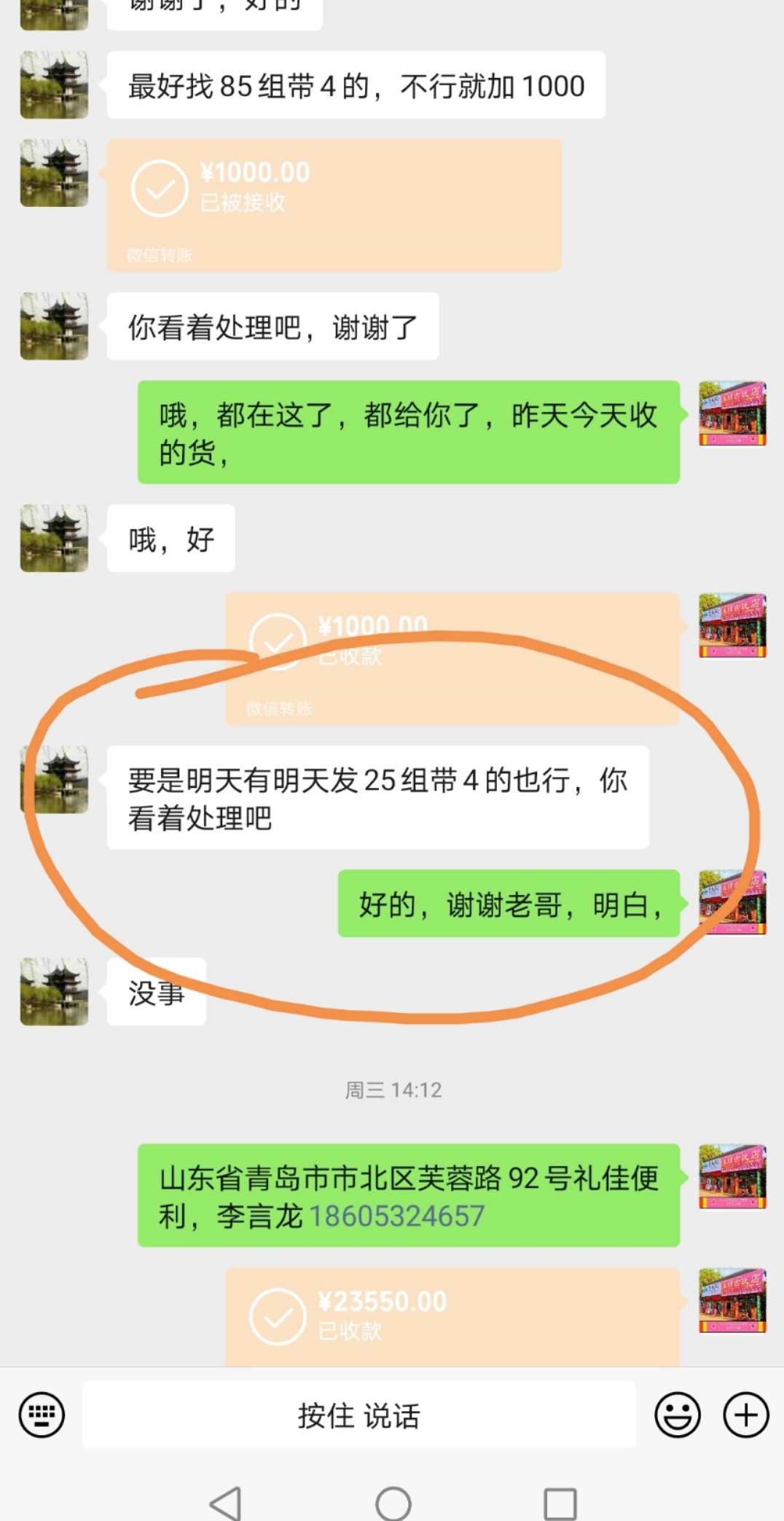The height and width of the screenshot is (1521, 784).
Task: Go to the home screen
Action: click(393, 1504)
